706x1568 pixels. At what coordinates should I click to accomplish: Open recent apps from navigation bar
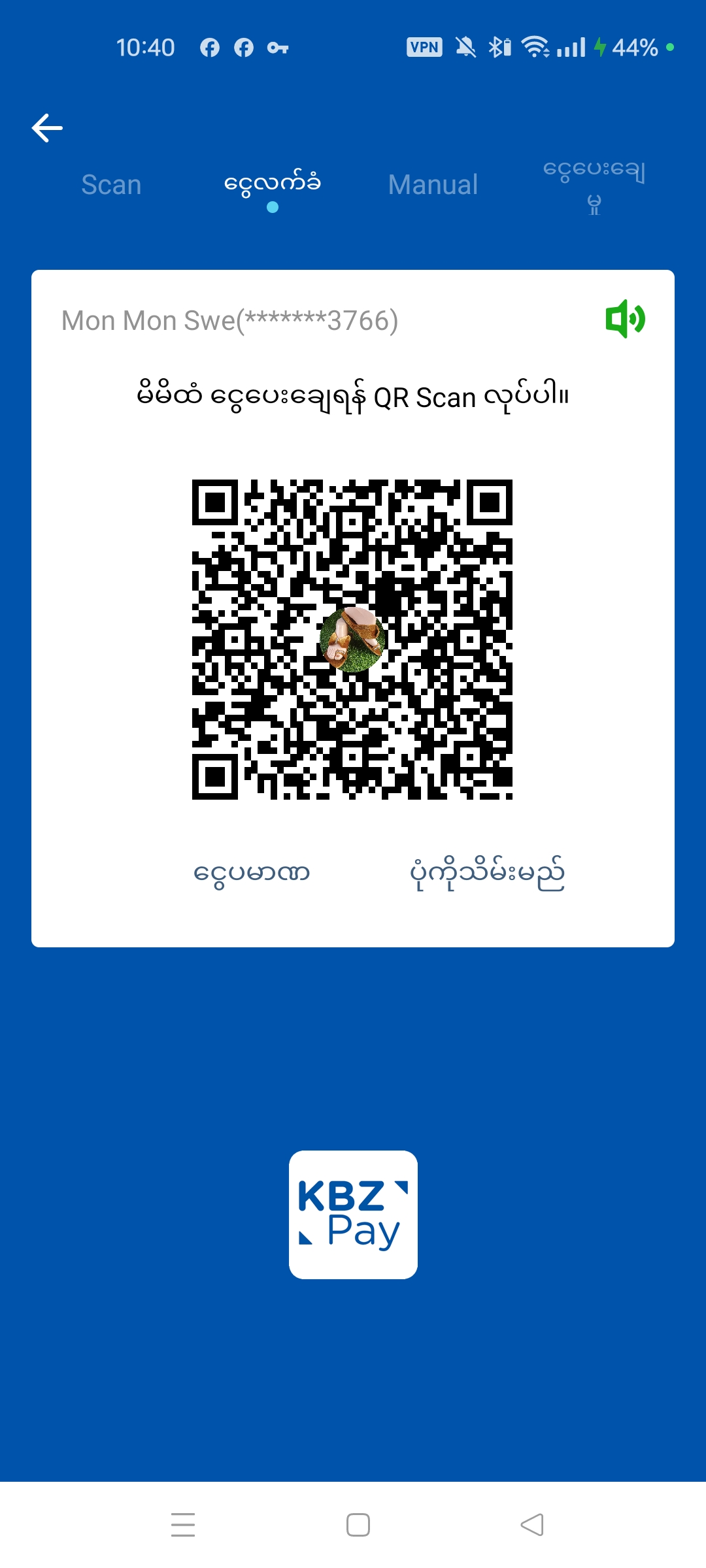183,1525
